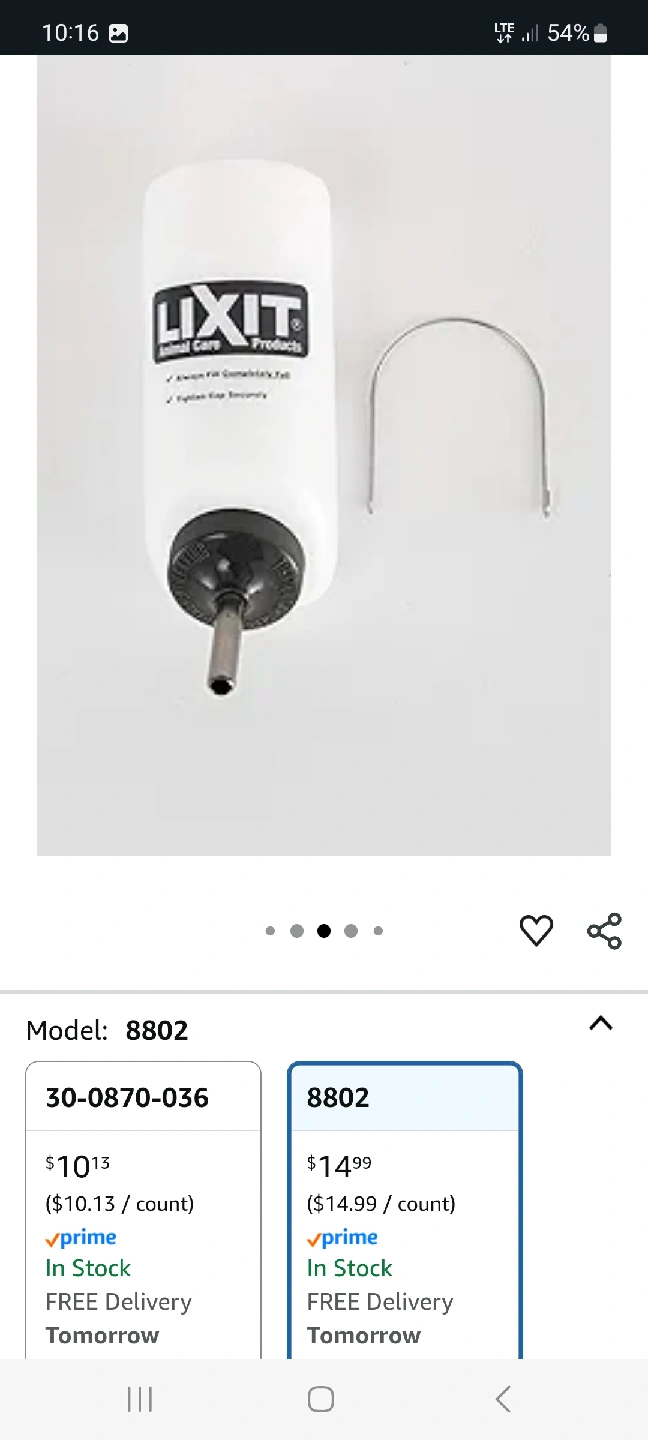The image size is (648, 1440).
Task: Select model 8802 for $14.99
Action: pos(405,1210)
